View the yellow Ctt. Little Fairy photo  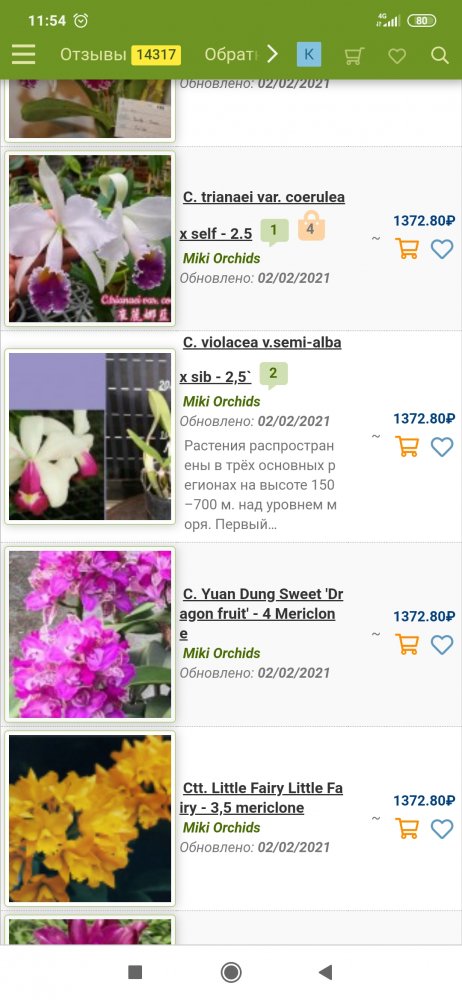tap(90, 819)
